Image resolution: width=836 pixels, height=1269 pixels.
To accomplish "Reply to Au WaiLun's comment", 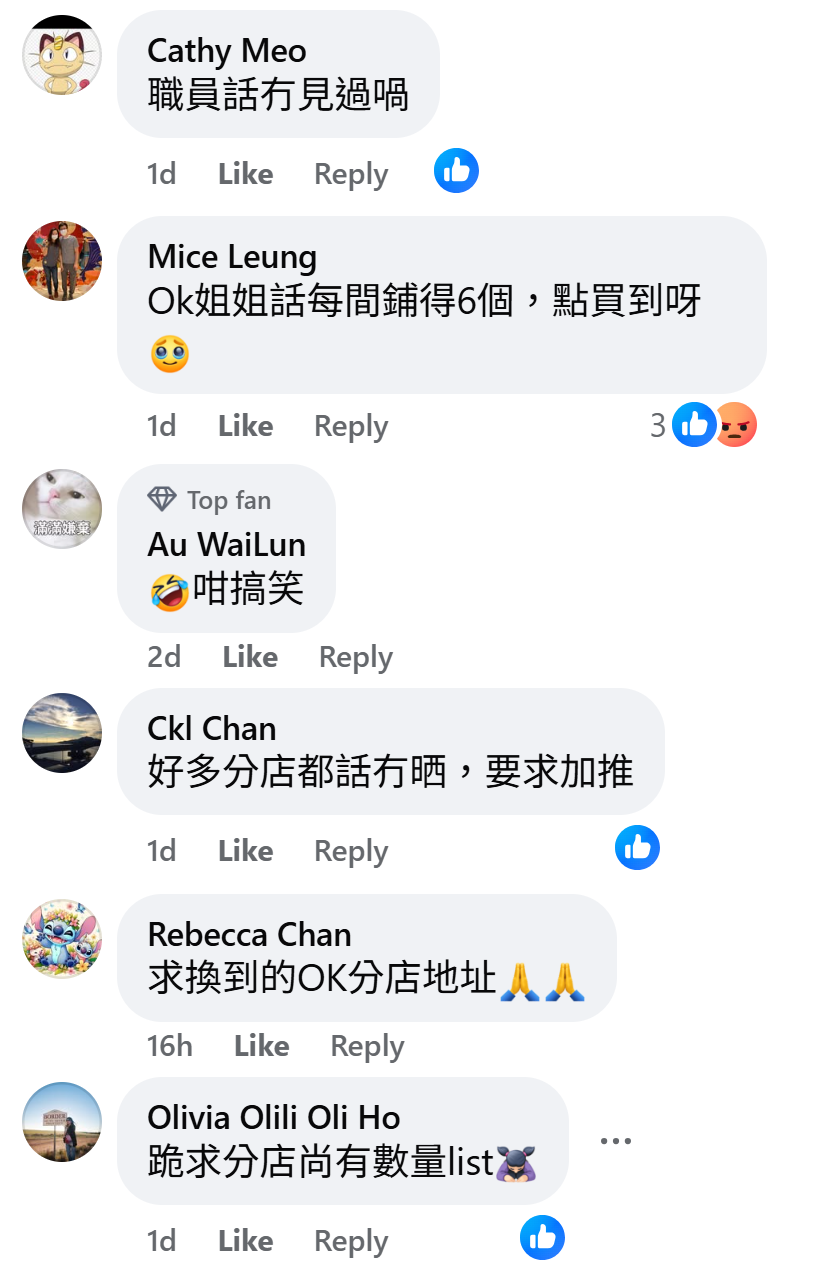I will (355, 657).
